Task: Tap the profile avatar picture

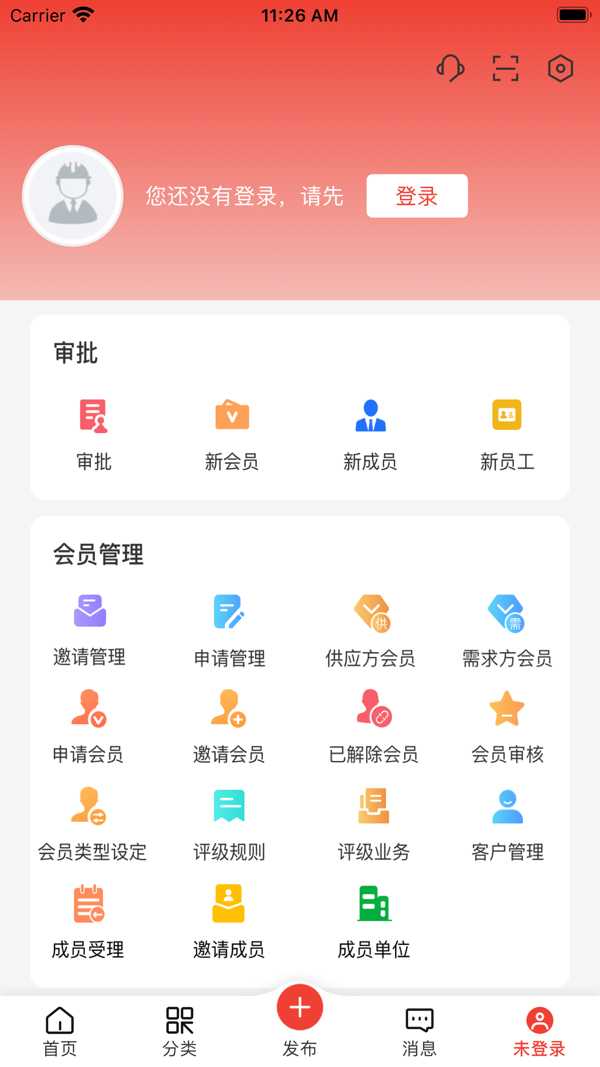Action: (x=72, y=196)
